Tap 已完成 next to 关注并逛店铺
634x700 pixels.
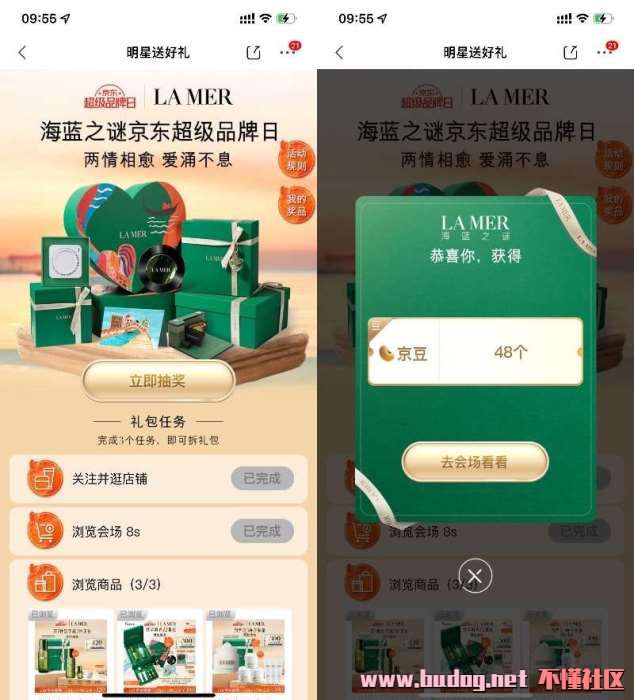point(262,479)
